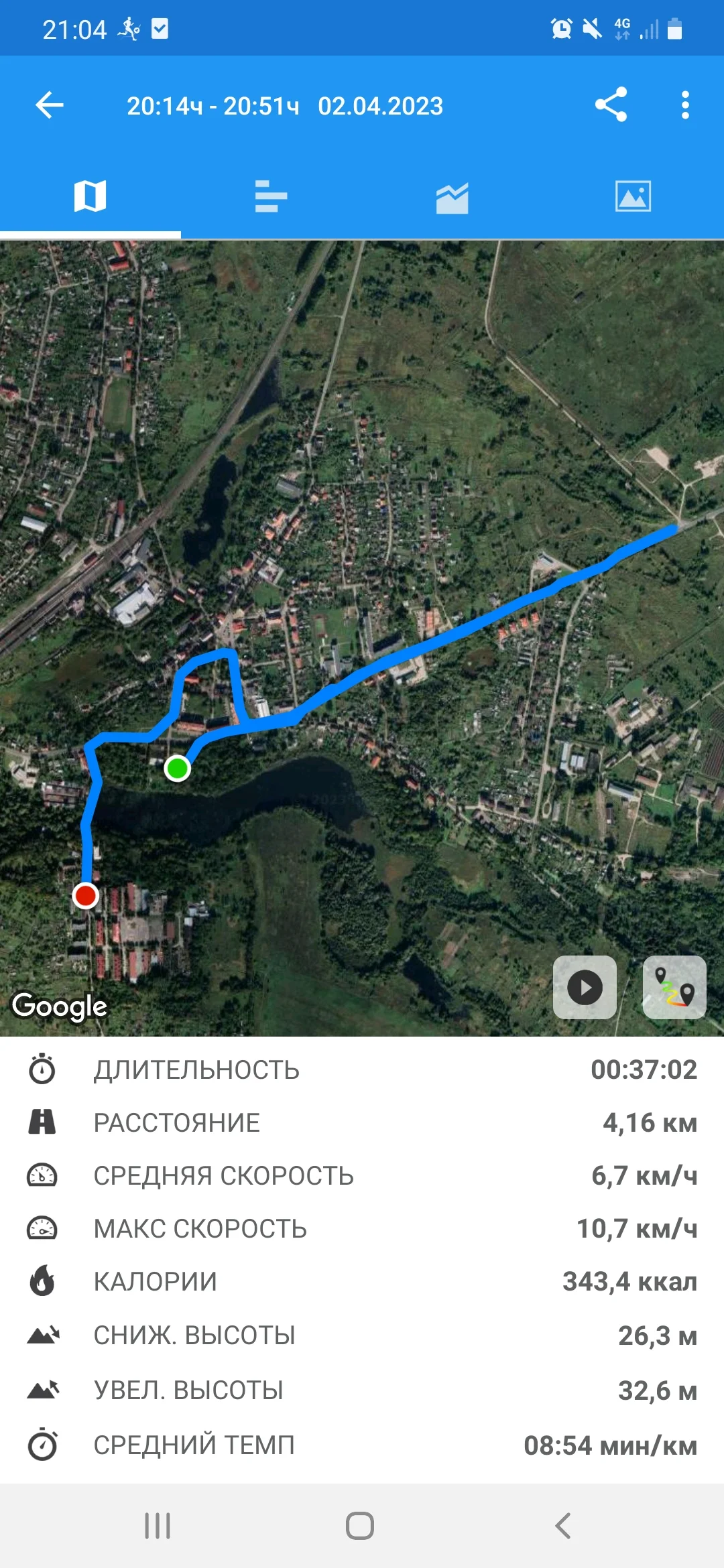
Task: Tap the system home button
Action: [x=360, y=1526]
